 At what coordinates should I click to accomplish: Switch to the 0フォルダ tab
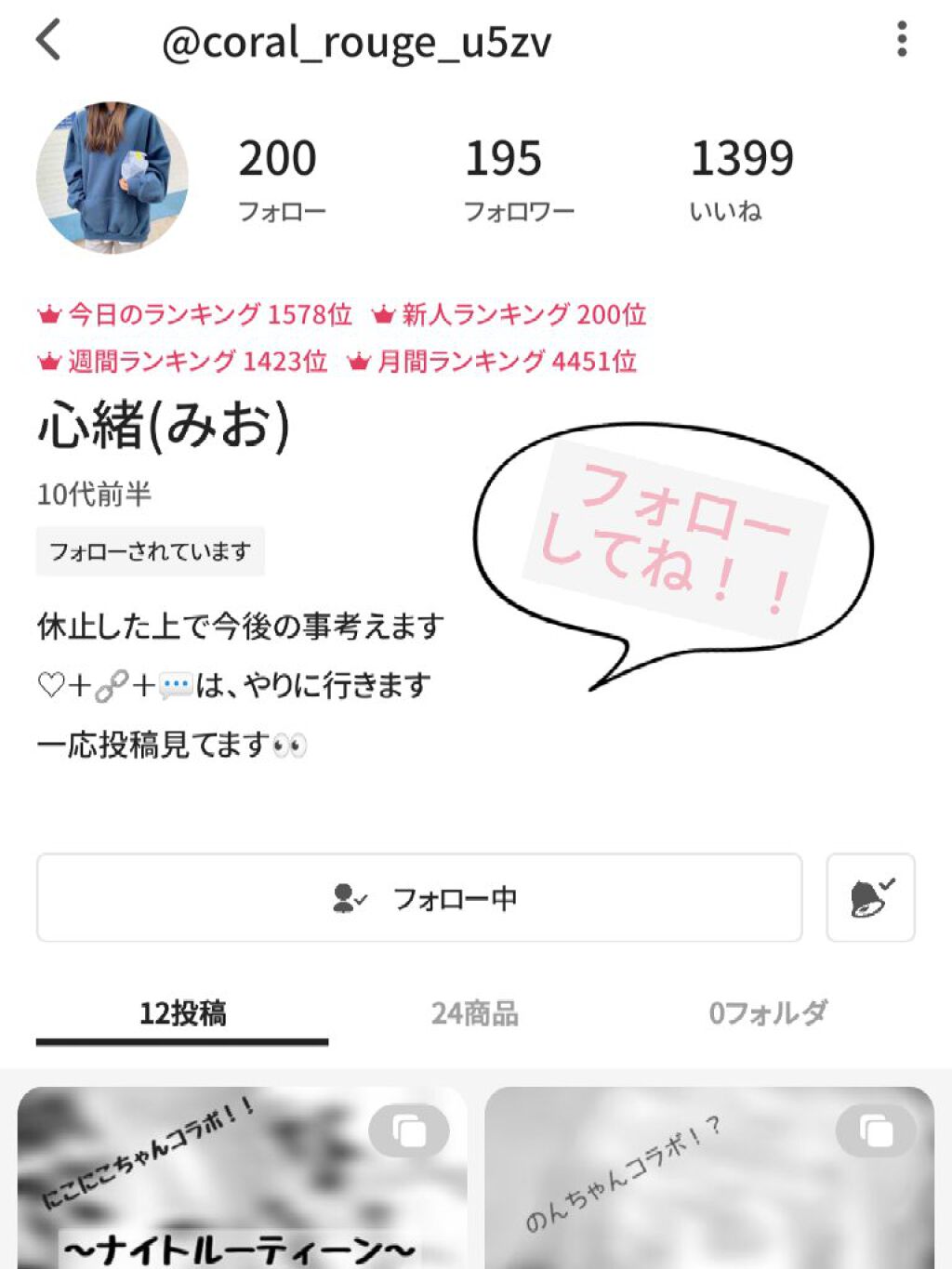[768, 1013]
